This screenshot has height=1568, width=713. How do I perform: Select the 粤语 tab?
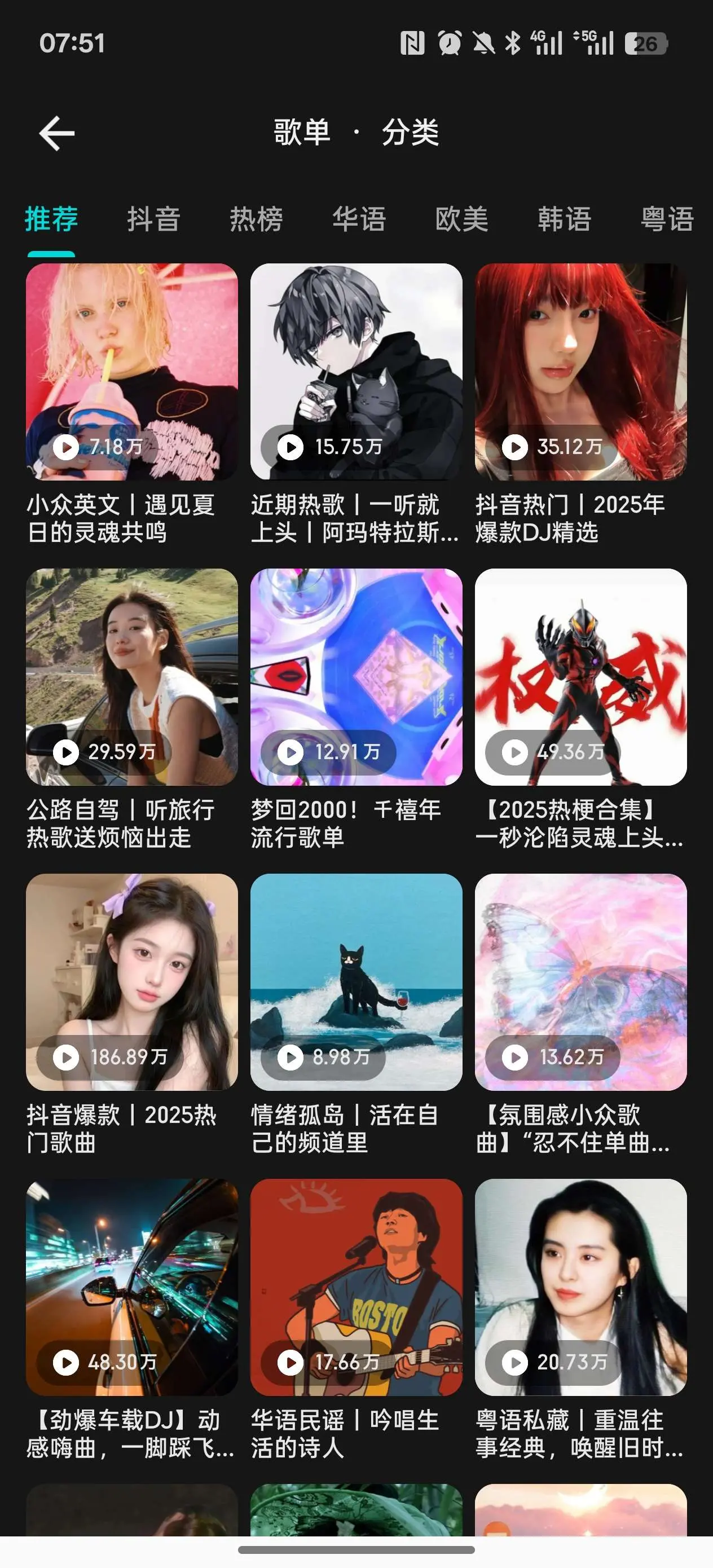coord(667,219)
